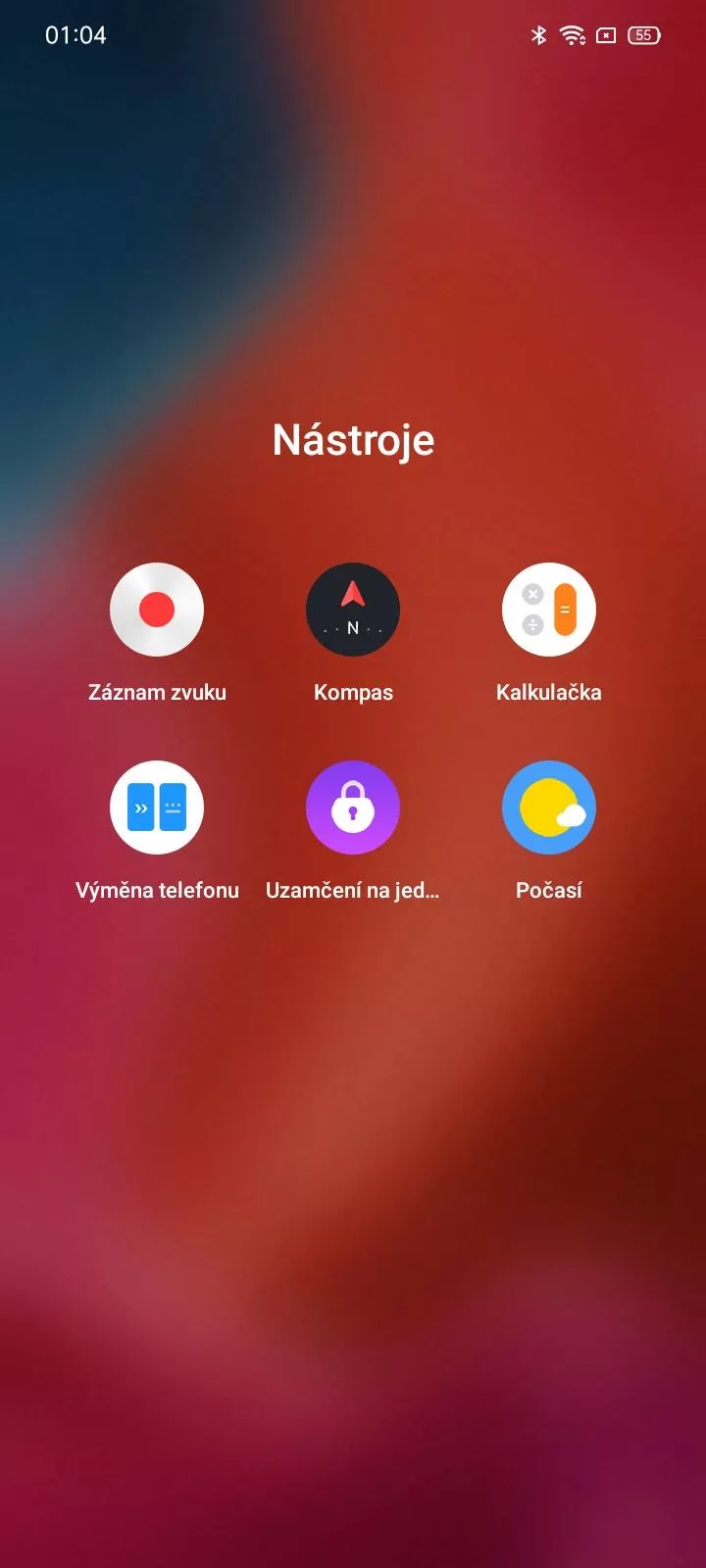The height and width of the screenshot is (1568, 706).
Task: Open the Záznam zvuku recorder app
Action: (157, 610)
